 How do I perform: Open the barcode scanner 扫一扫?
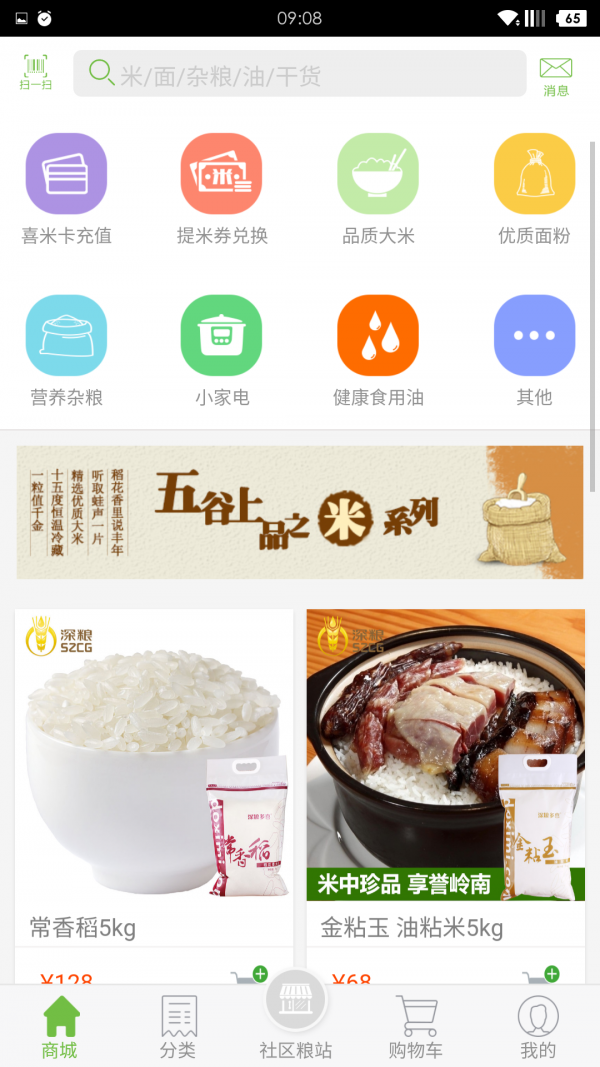tap(36, 73)
